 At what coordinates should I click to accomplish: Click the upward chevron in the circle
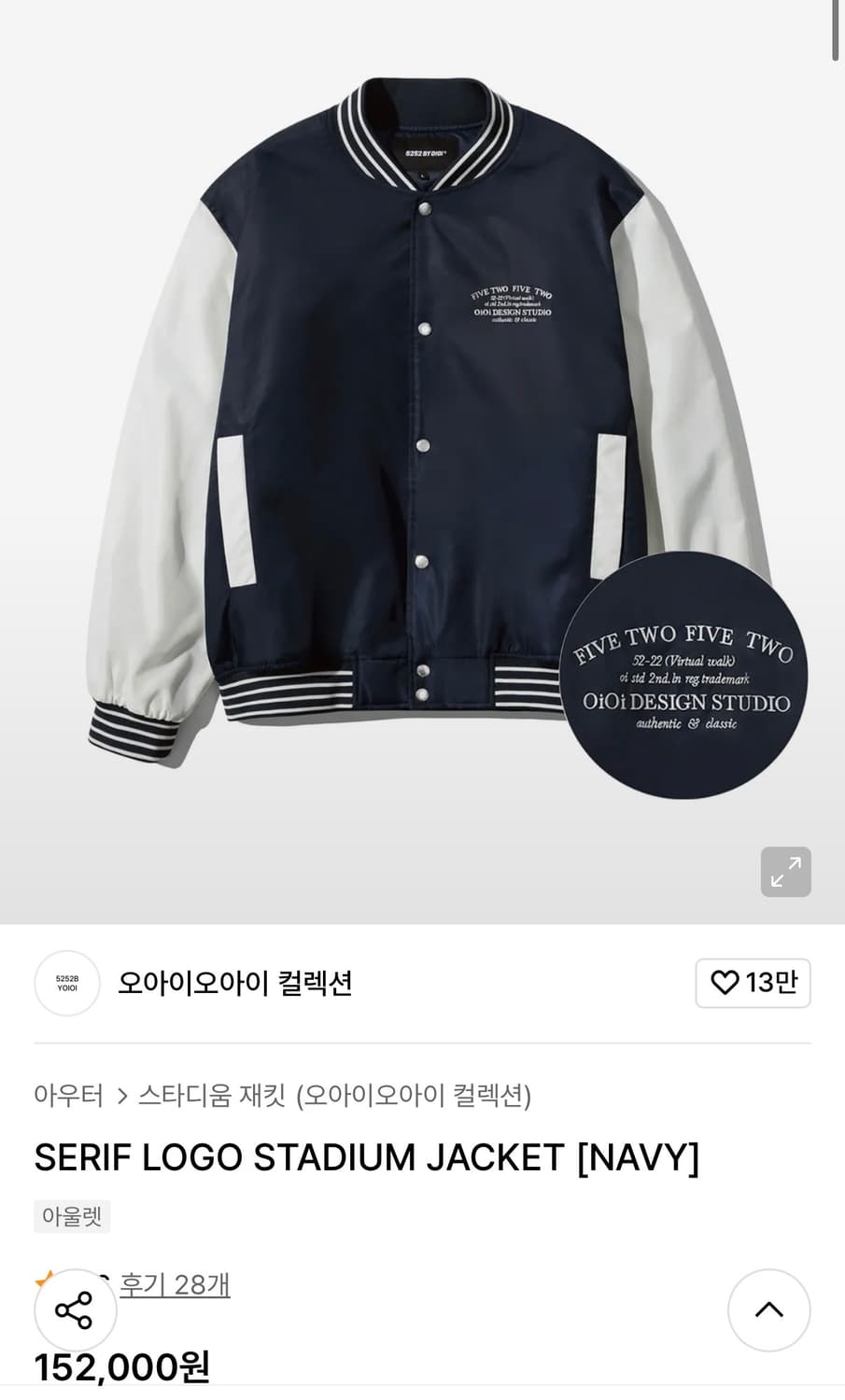tap(768, 1310)
